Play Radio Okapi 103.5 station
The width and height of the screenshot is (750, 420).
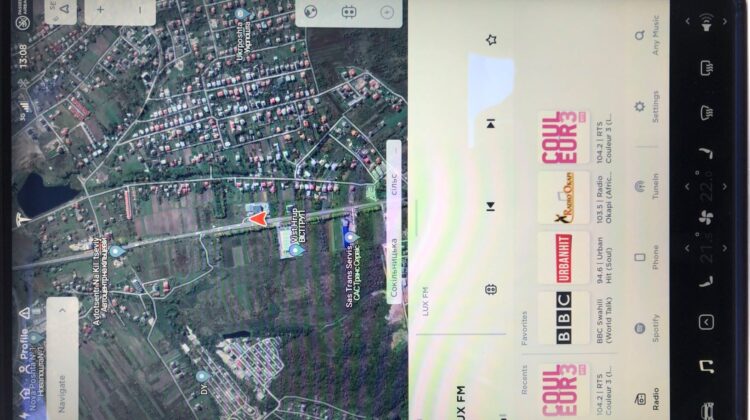pyautogui.click(x=564, y=198)
